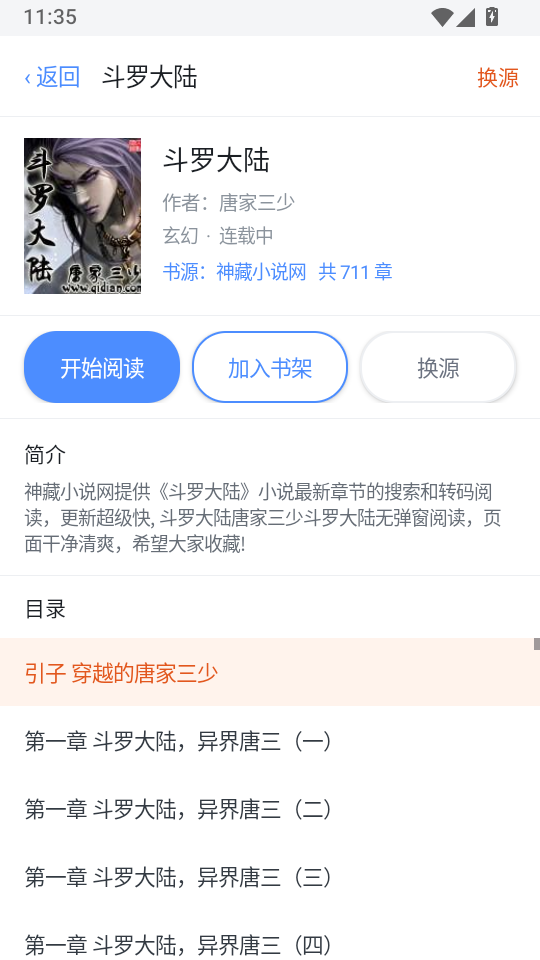This screenshot has width=540, height=960.
Task: Tap the rounded 换源 button
Action: coord(438,367)
